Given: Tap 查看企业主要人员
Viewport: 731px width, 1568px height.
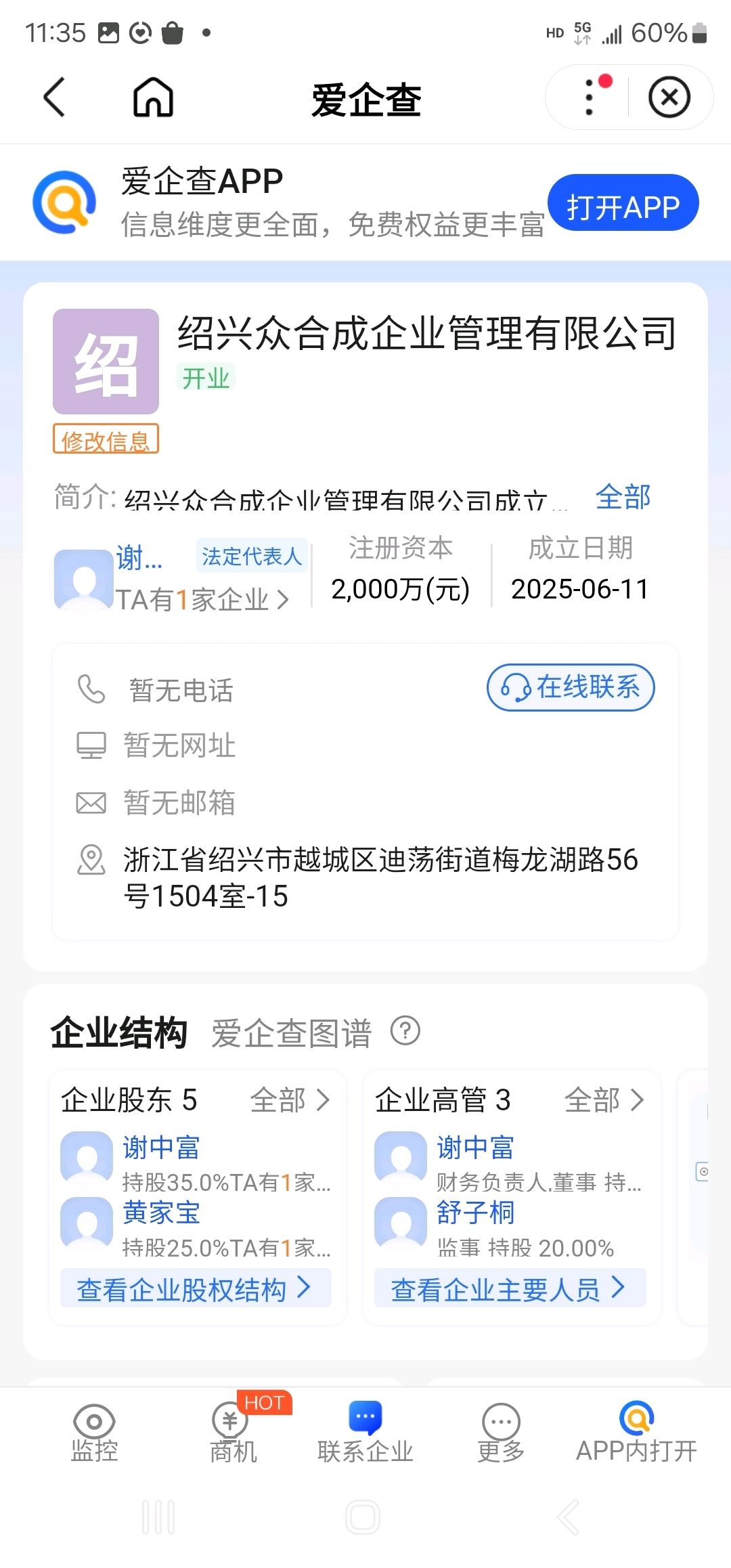Looking at the screenshot, I should pos(509,1289).
